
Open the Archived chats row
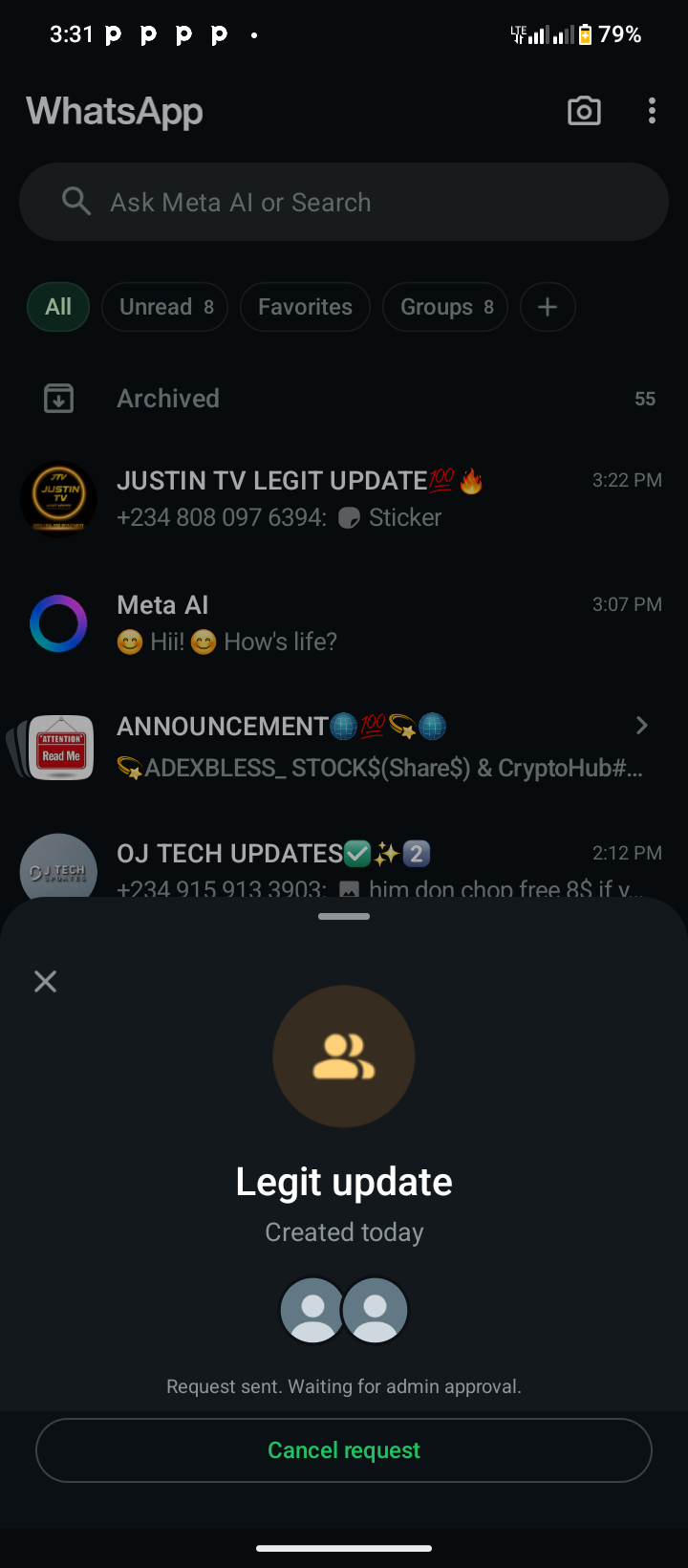point(344,399)
